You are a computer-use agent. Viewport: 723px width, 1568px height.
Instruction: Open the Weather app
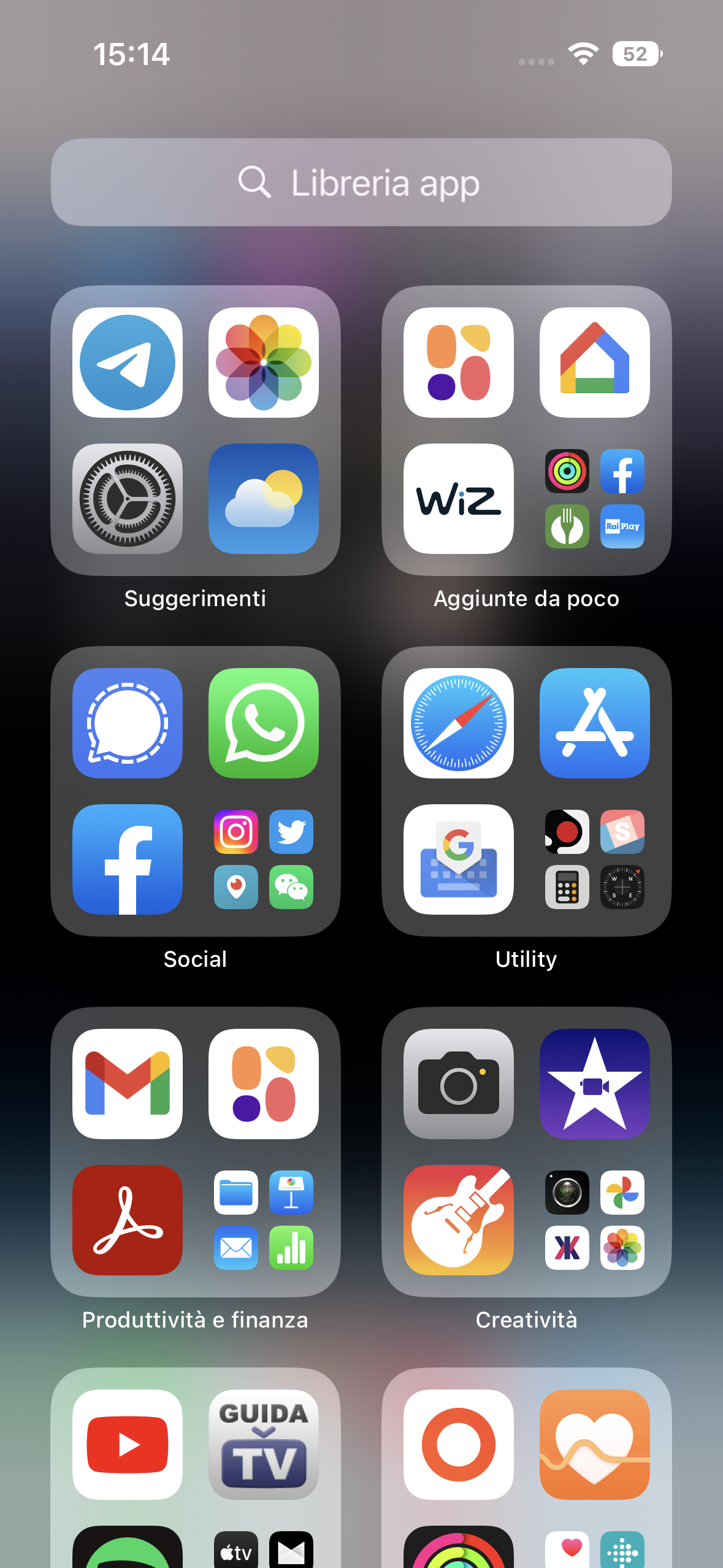point(264,499)
